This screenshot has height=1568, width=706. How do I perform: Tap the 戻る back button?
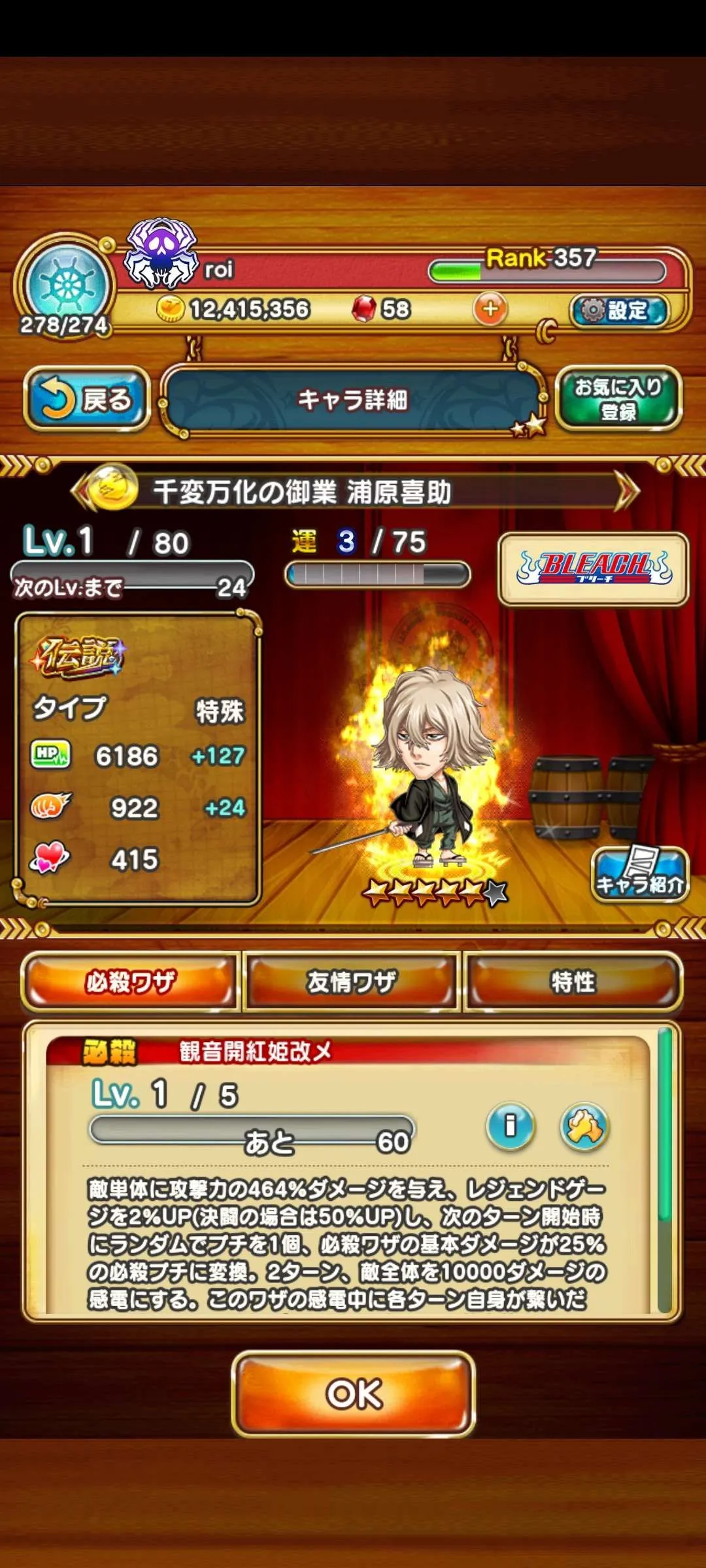pos(87,399)
